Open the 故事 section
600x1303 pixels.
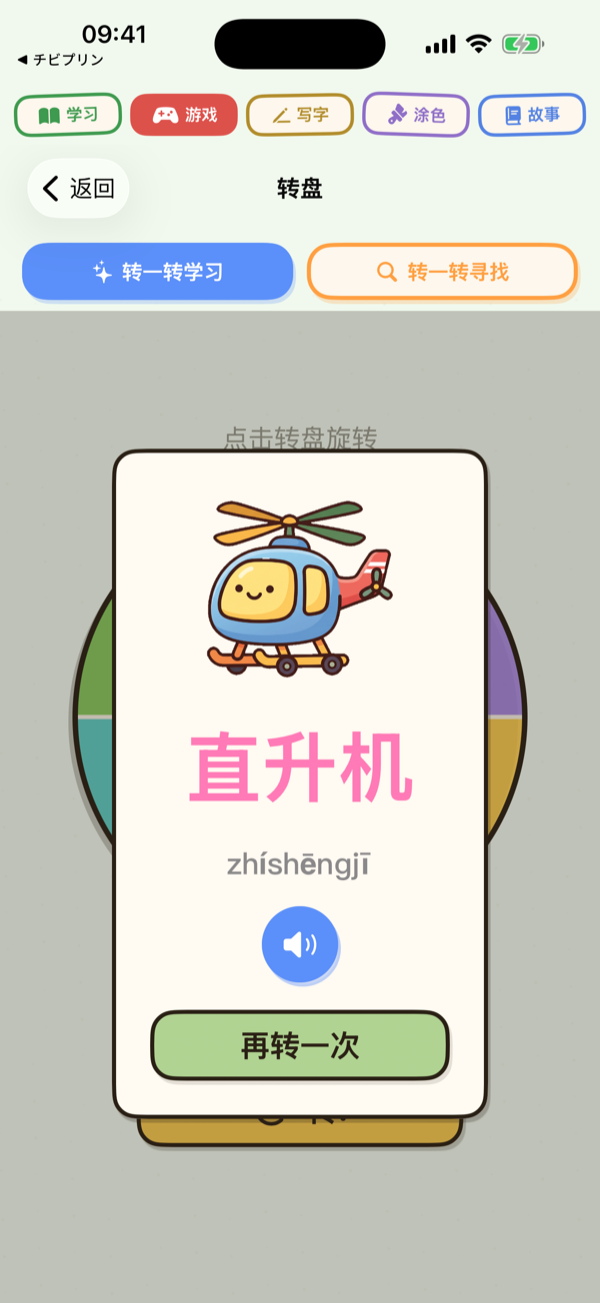pyautogui.click(x=532, y=115)
